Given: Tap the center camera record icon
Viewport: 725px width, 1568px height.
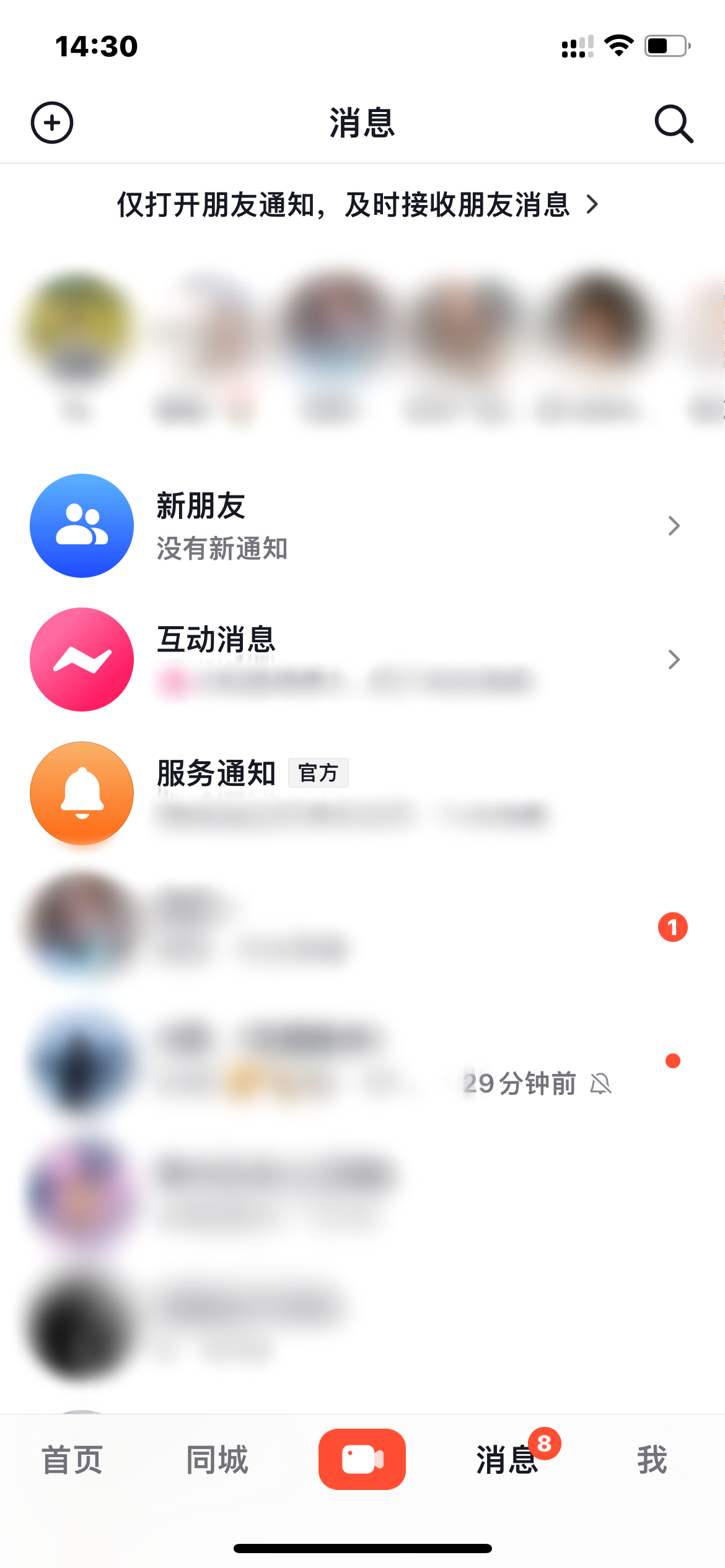Looking at the screenshot, I should pyautogui.click(x=362, y=1459).
